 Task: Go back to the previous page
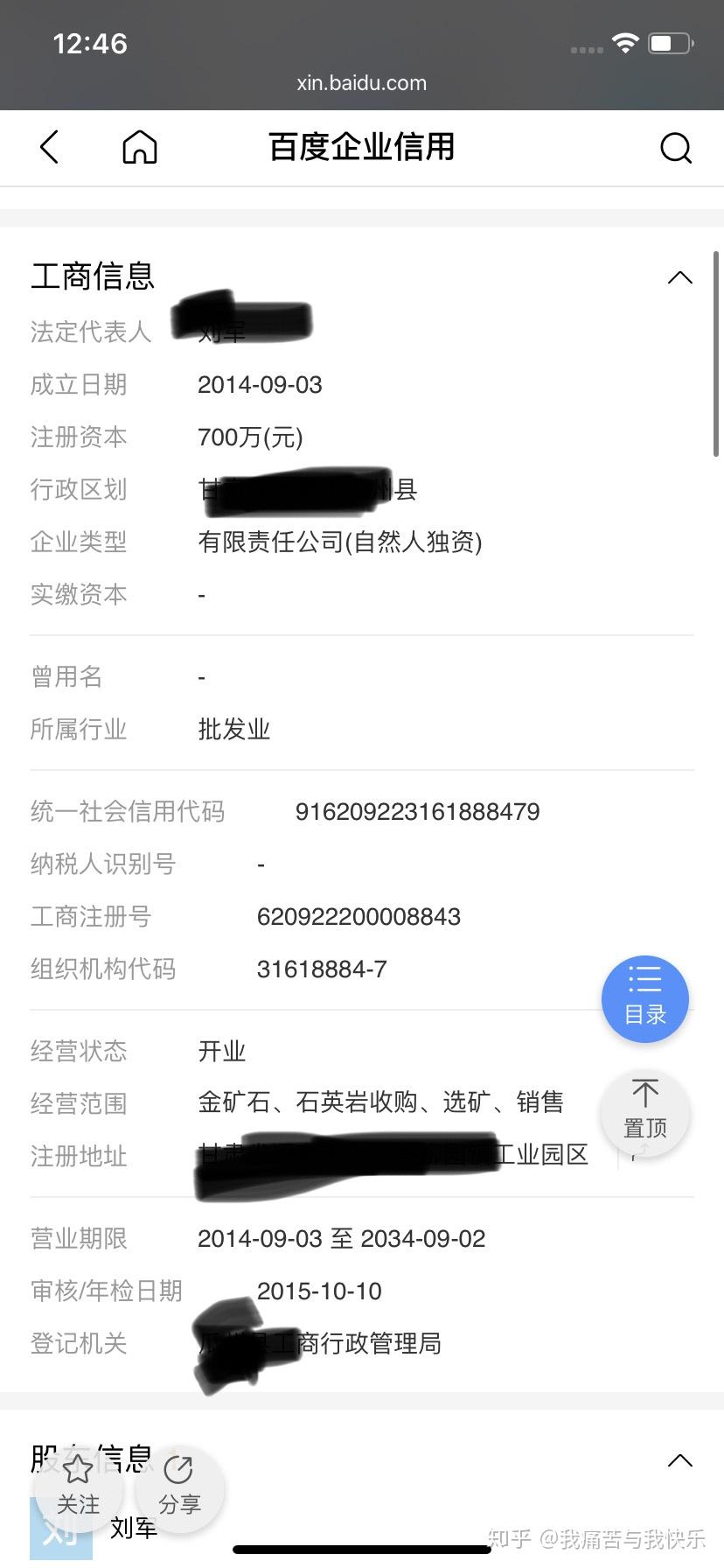pos(50,147)
